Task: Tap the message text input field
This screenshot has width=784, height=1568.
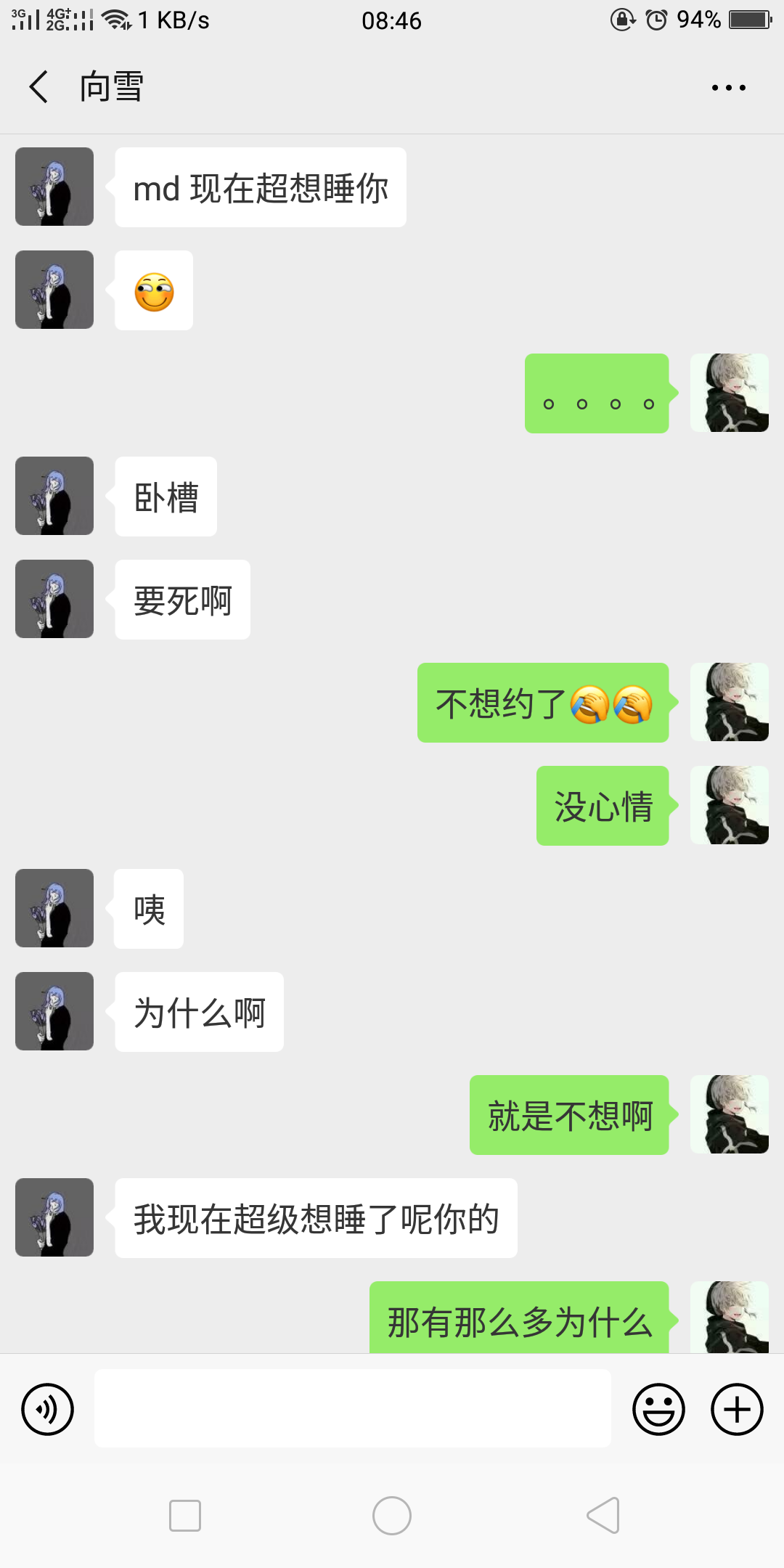Action: 352,1408
